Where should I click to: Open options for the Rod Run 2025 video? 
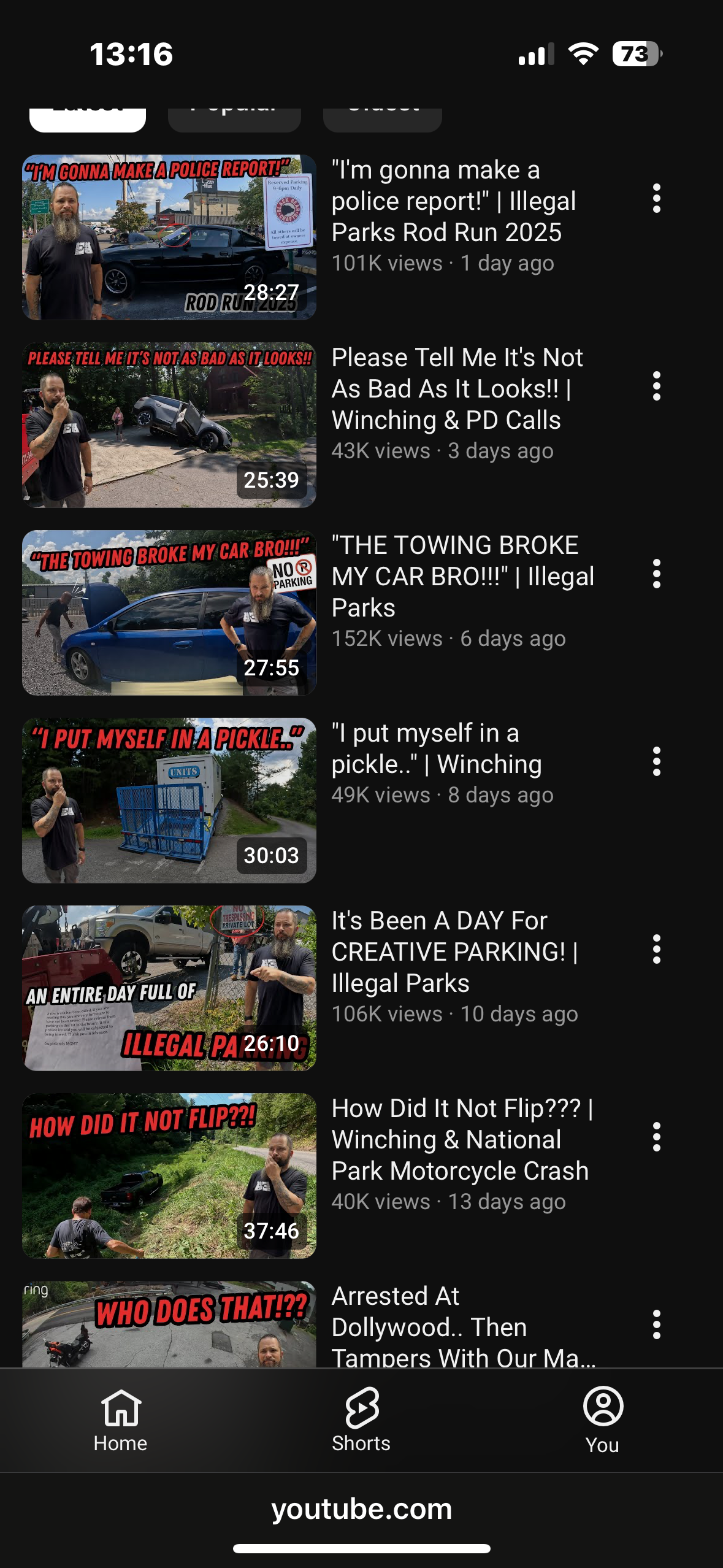tap(656, 198)
